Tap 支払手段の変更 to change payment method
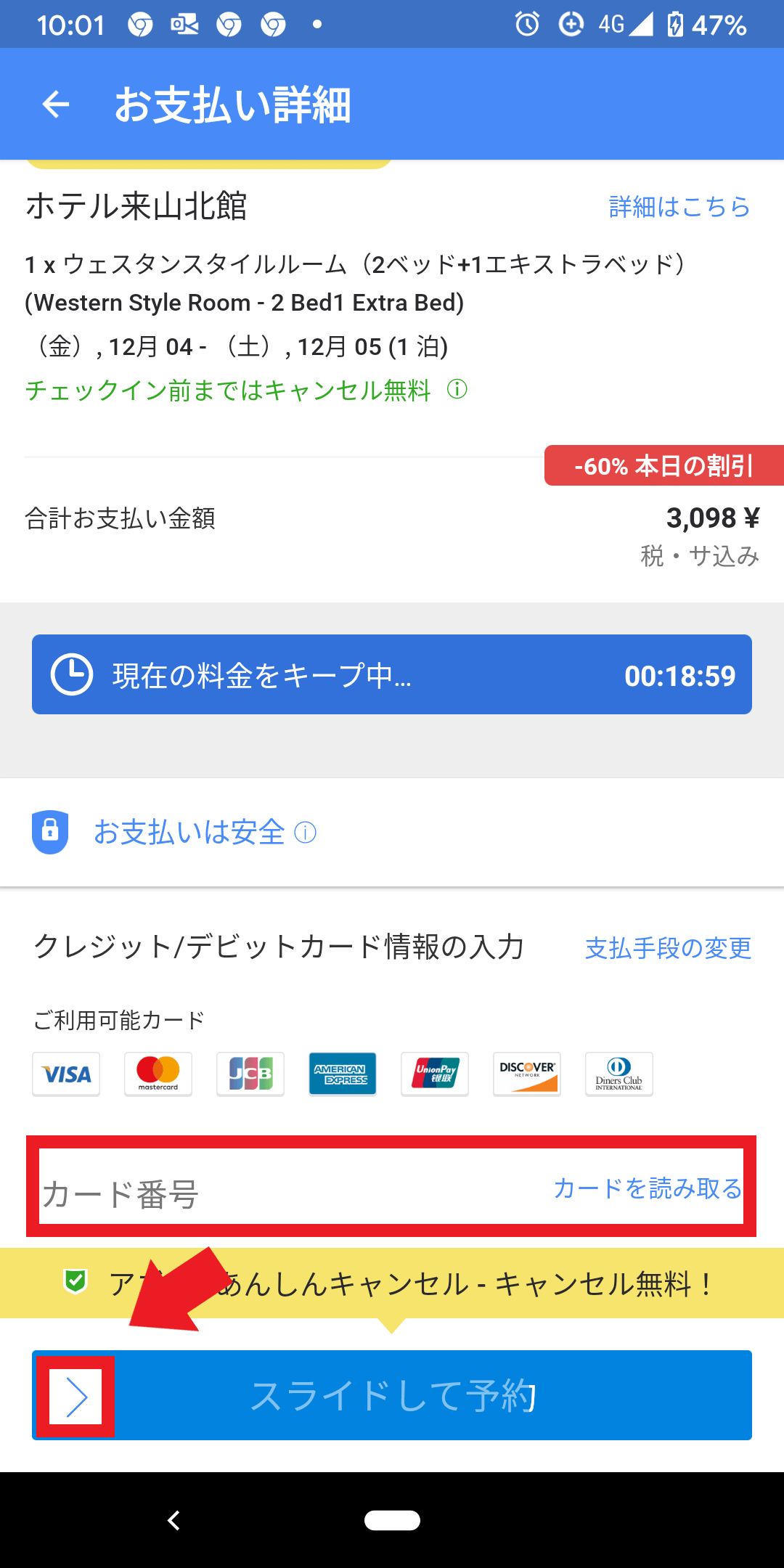 [668, 948]
